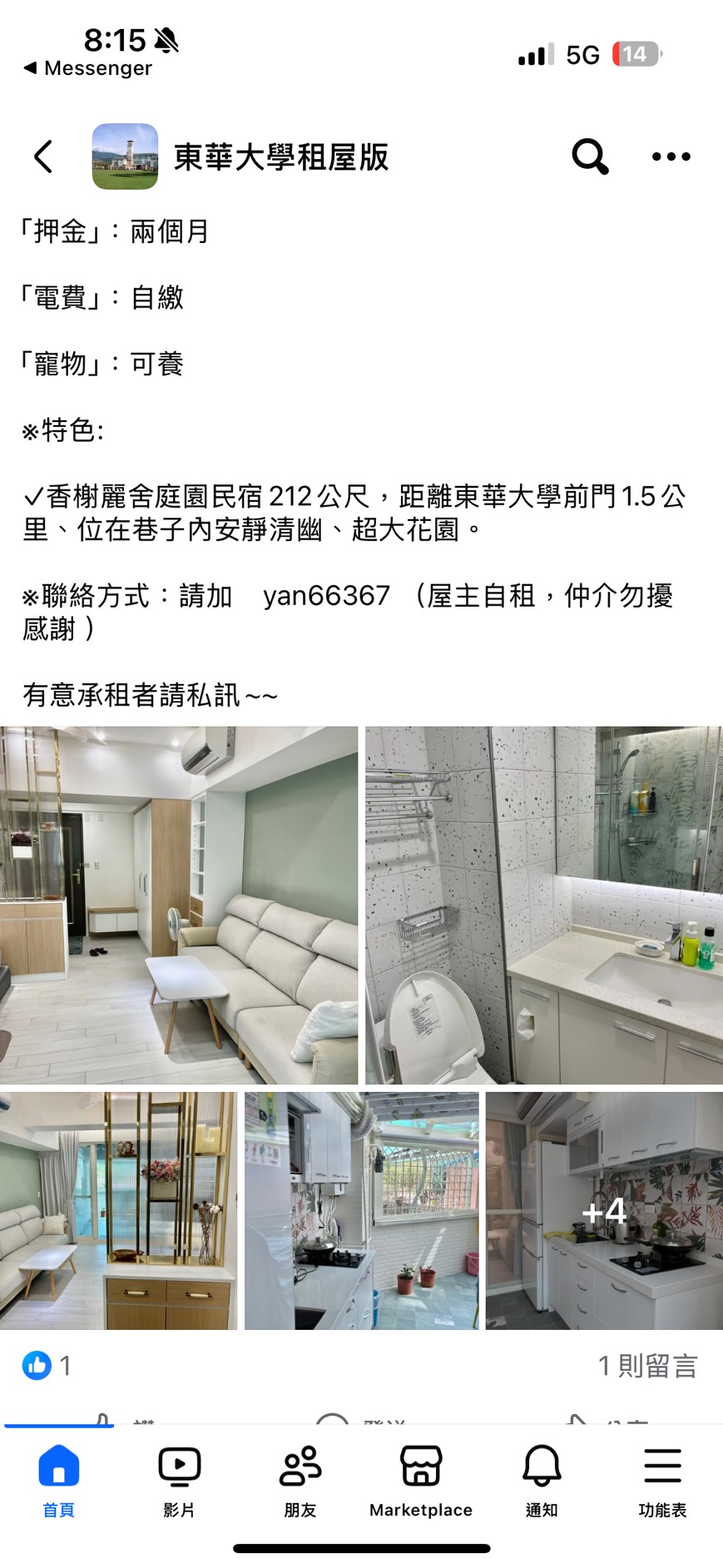This screenshot has height=1568, width=723.
Task: Switch to the 影片 video tab
Action: pos(179,1481)
